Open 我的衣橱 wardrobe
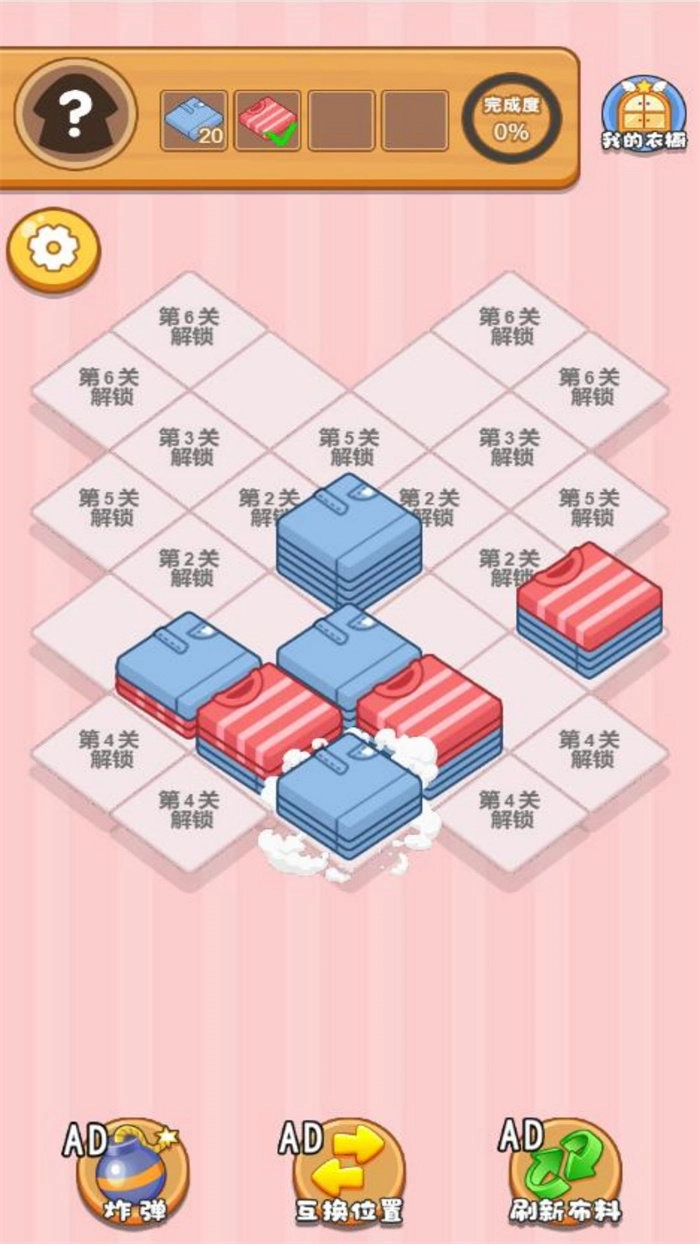This screenshot has width=700, height=1244. tap(643, 113)
